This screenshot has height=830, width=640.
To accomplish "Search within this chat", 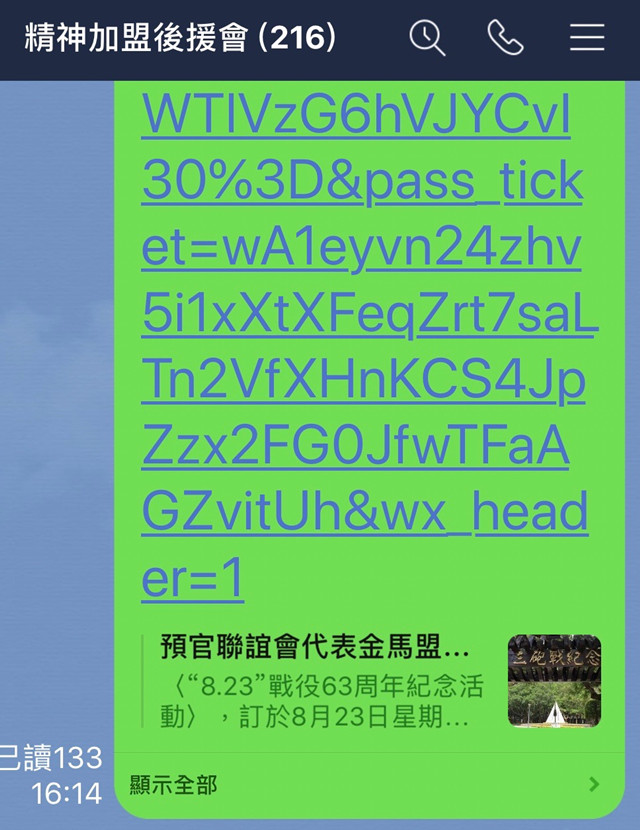I will [427, 38].
